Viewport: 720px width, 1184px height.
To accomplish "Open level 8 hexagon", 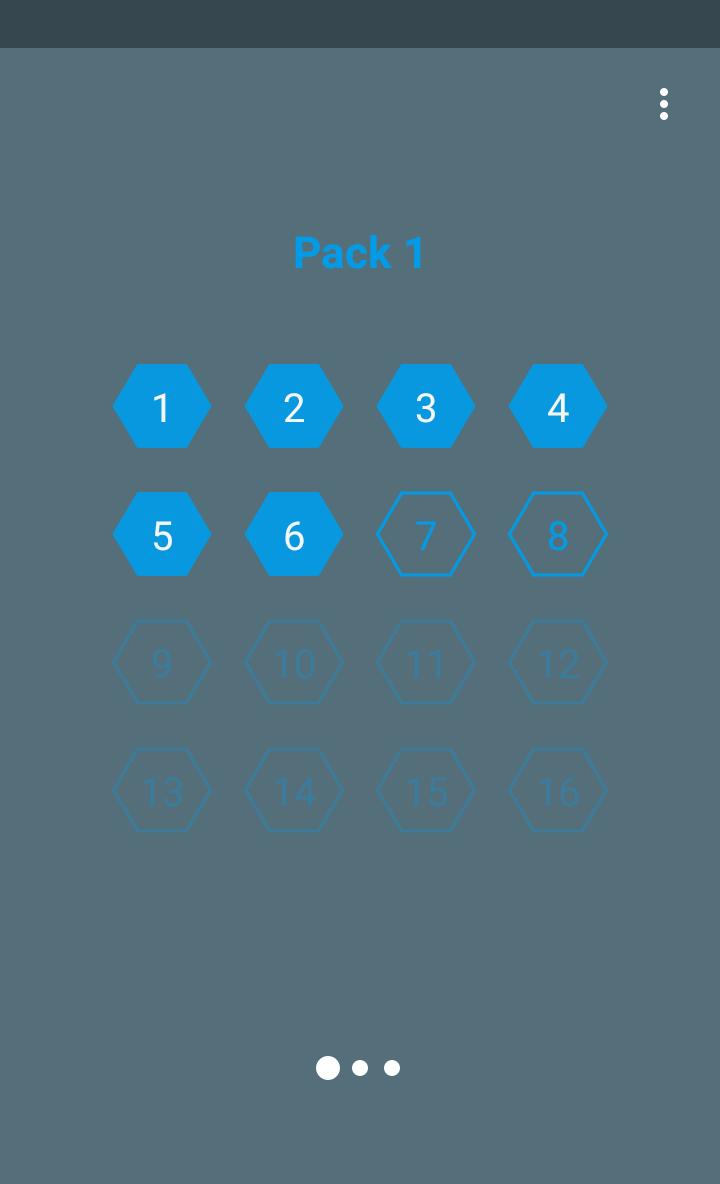I will point(558,535).
